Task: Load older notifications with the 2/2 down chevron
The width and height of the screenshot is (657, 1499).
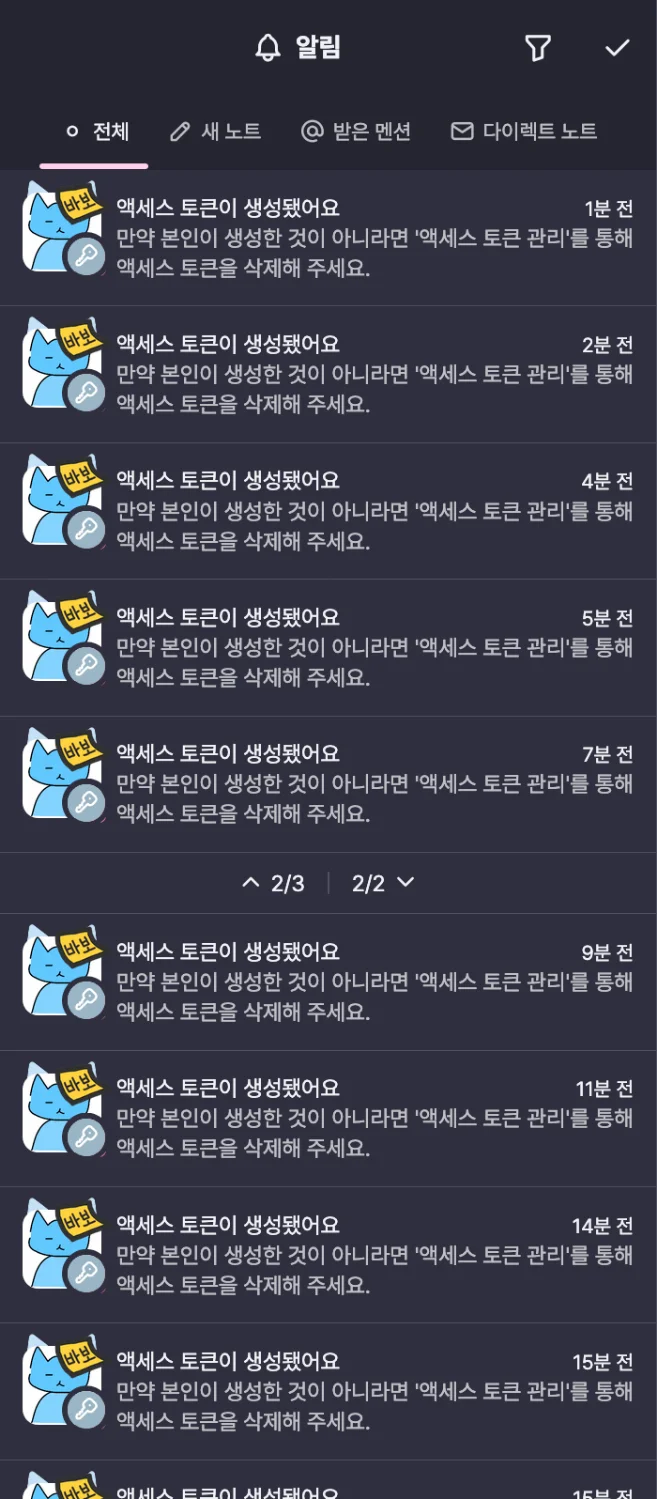Action: click(383, 883)
